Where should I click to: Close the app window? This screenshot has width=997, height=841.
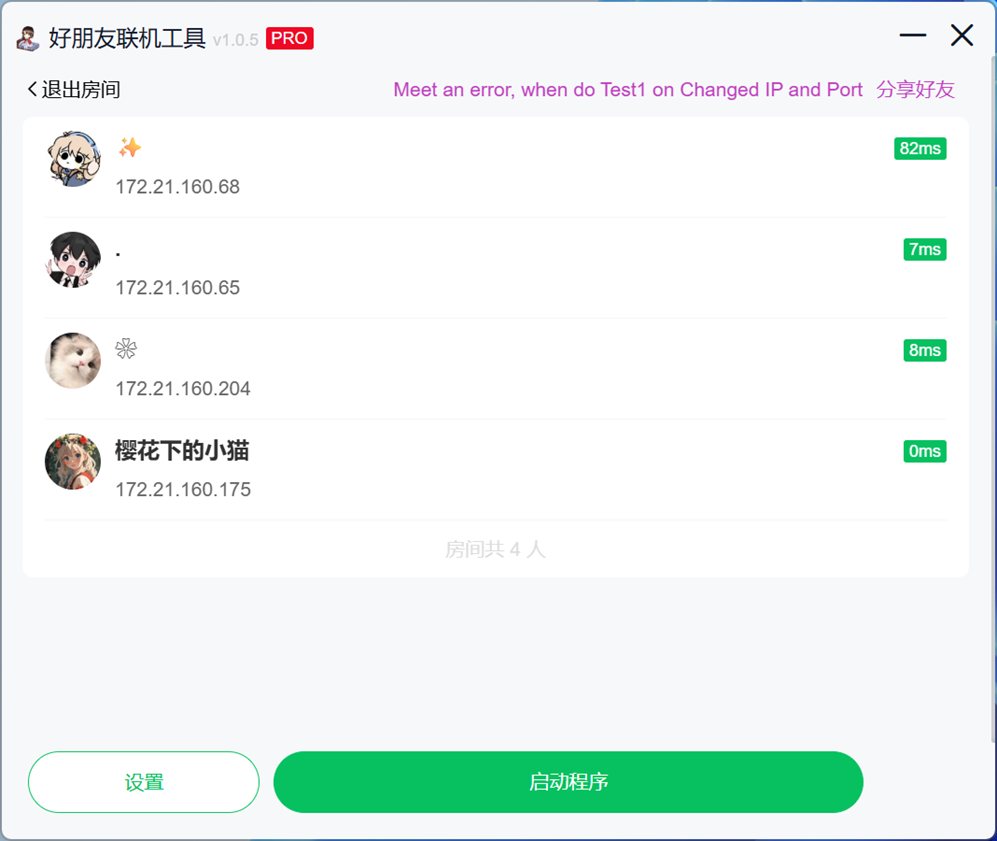pos(962,36)
